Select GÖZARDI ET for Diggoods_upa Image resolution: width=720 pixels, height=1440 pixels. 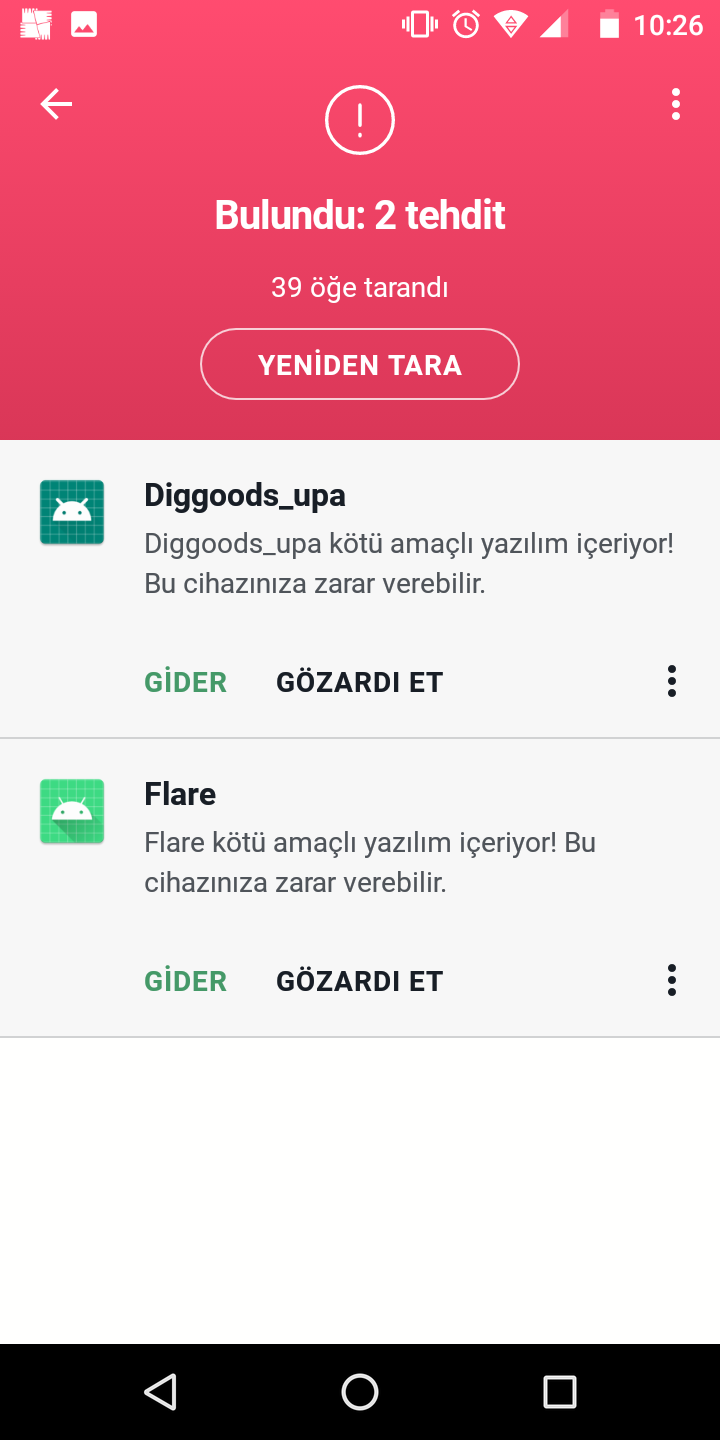359,682
